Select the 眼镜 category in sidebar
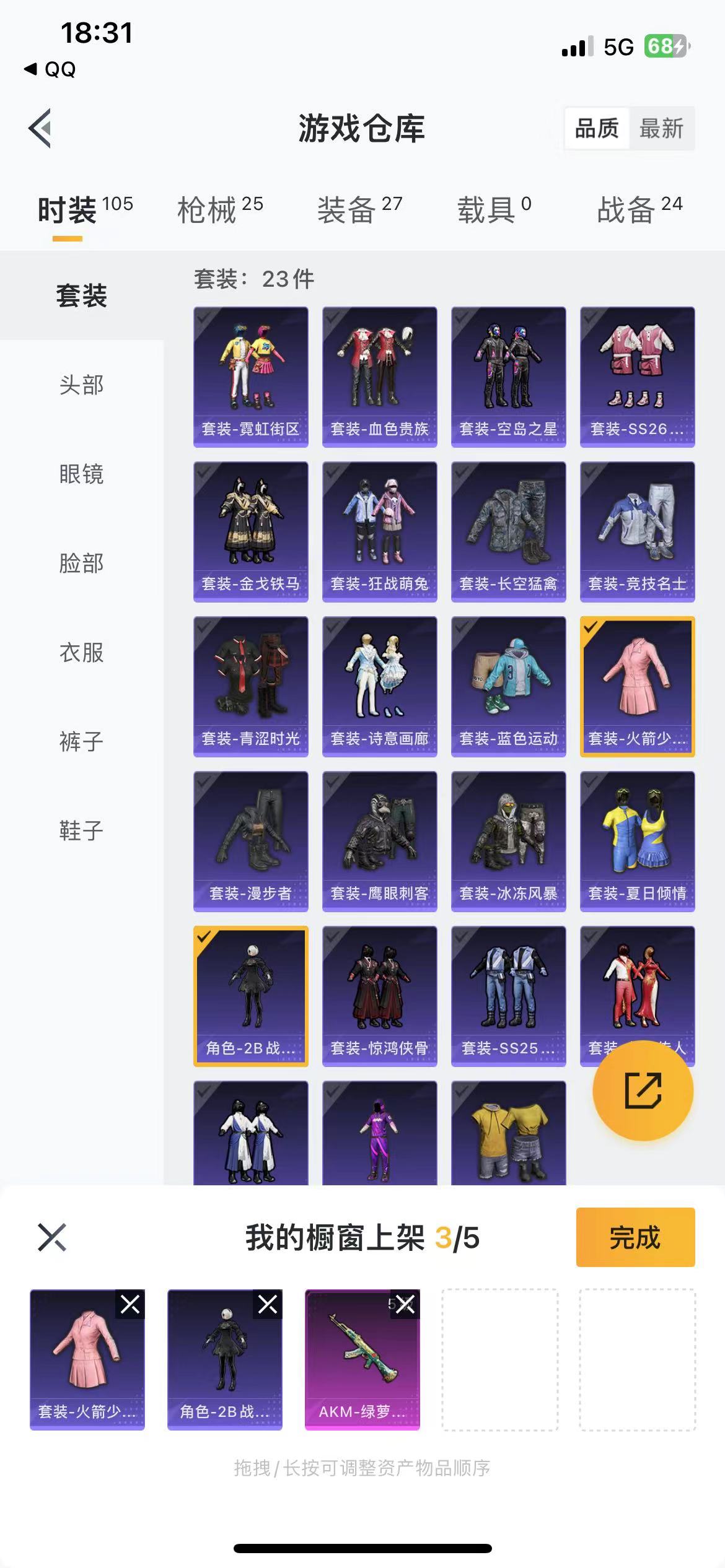Screen dimensions: 725x1568 coord(81,474)
